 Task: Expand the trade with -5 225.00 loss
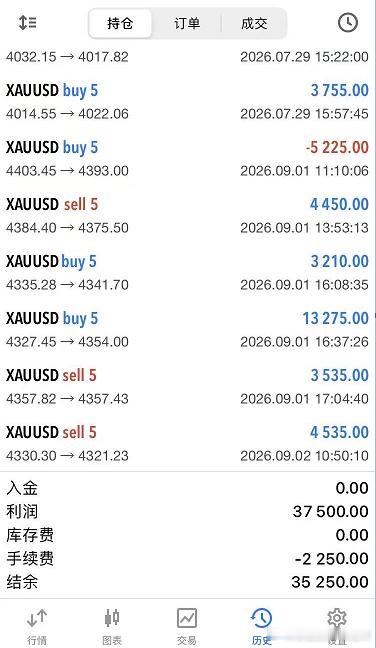point(188,159)
